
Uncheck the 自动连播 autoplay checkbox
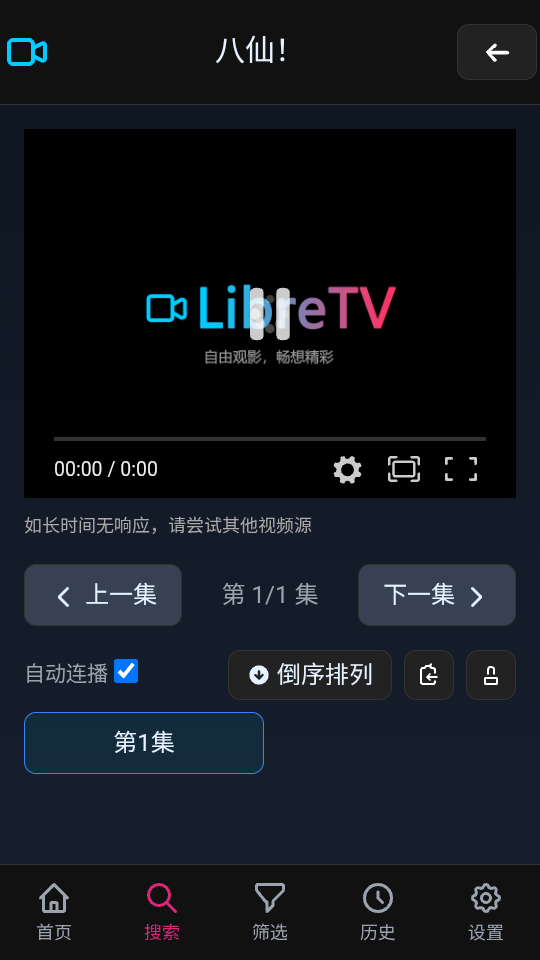pos(126,671)
